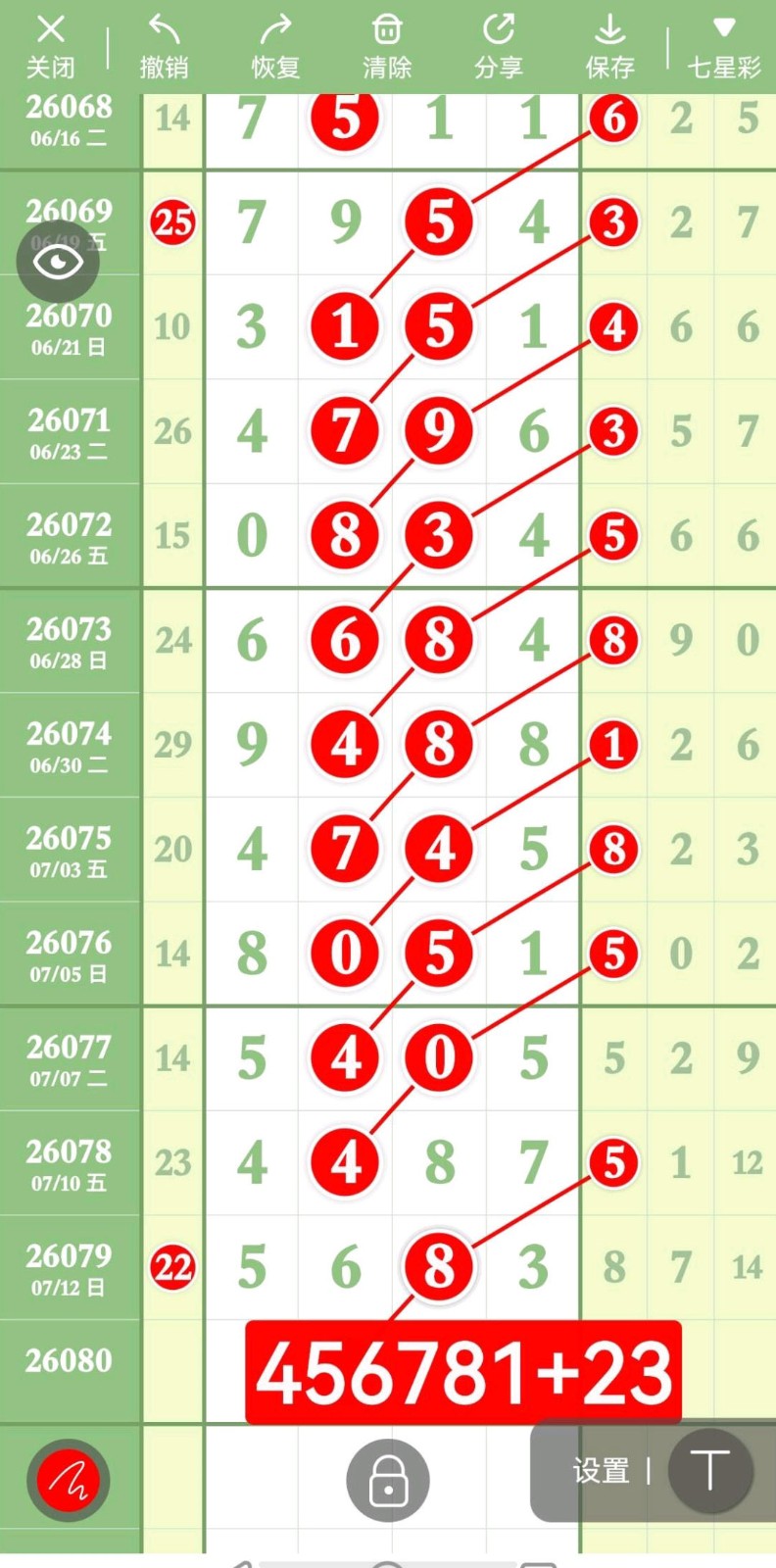Screen dimensions: 776x1568
Task: Tap the red prediction text 456781+23
Action: (x=463, y=1372)
